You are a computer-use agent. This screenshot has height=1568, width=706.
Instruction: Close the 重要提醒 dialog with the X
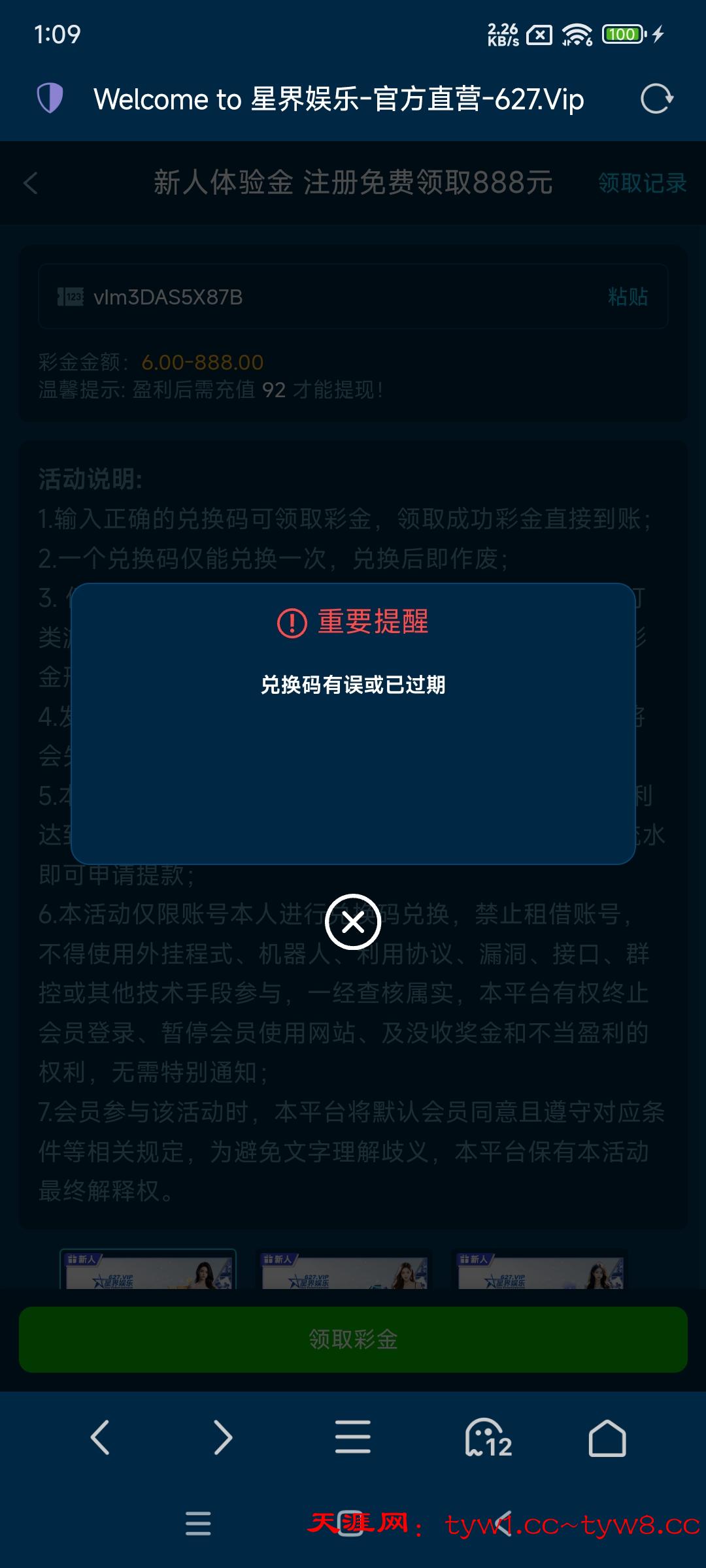tap(353, 922)
